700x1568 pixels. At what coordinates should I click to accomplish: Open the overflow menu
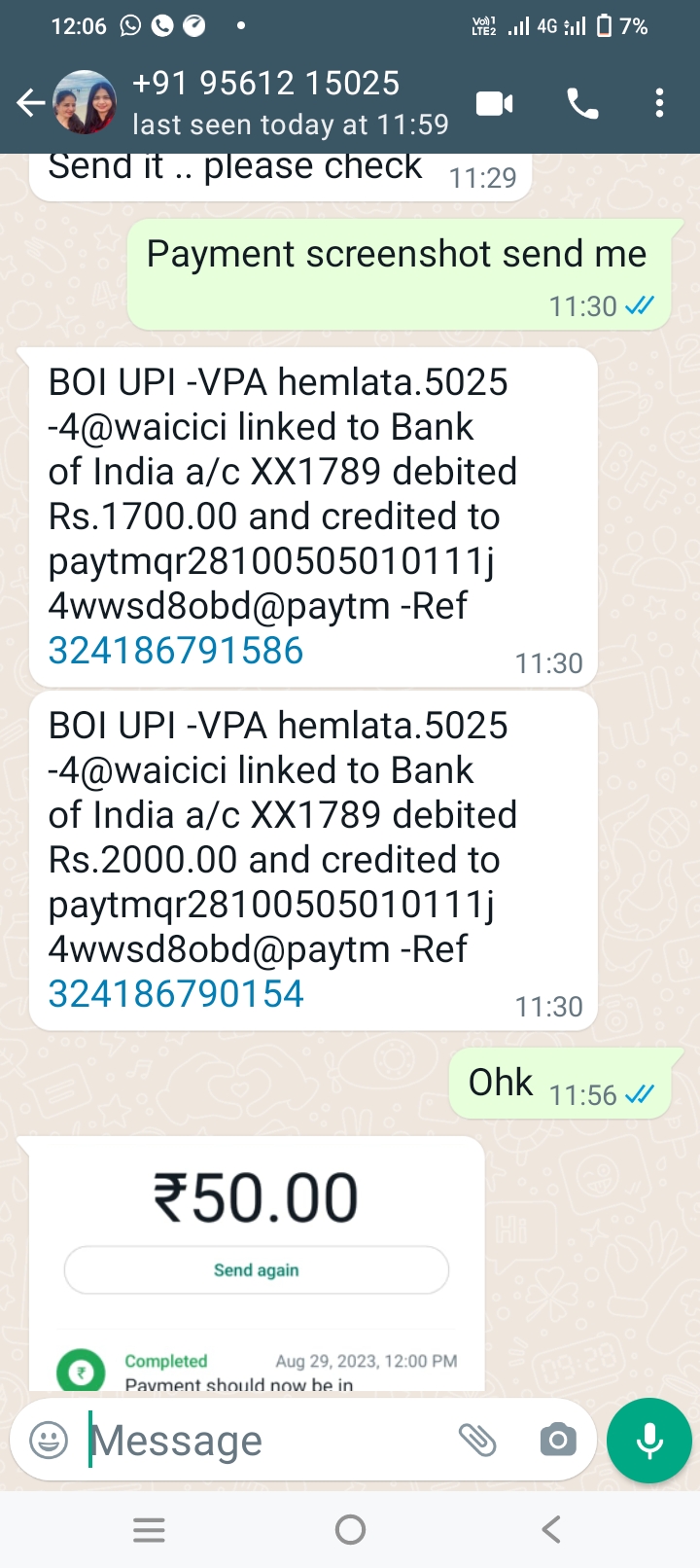click(659, 103)
